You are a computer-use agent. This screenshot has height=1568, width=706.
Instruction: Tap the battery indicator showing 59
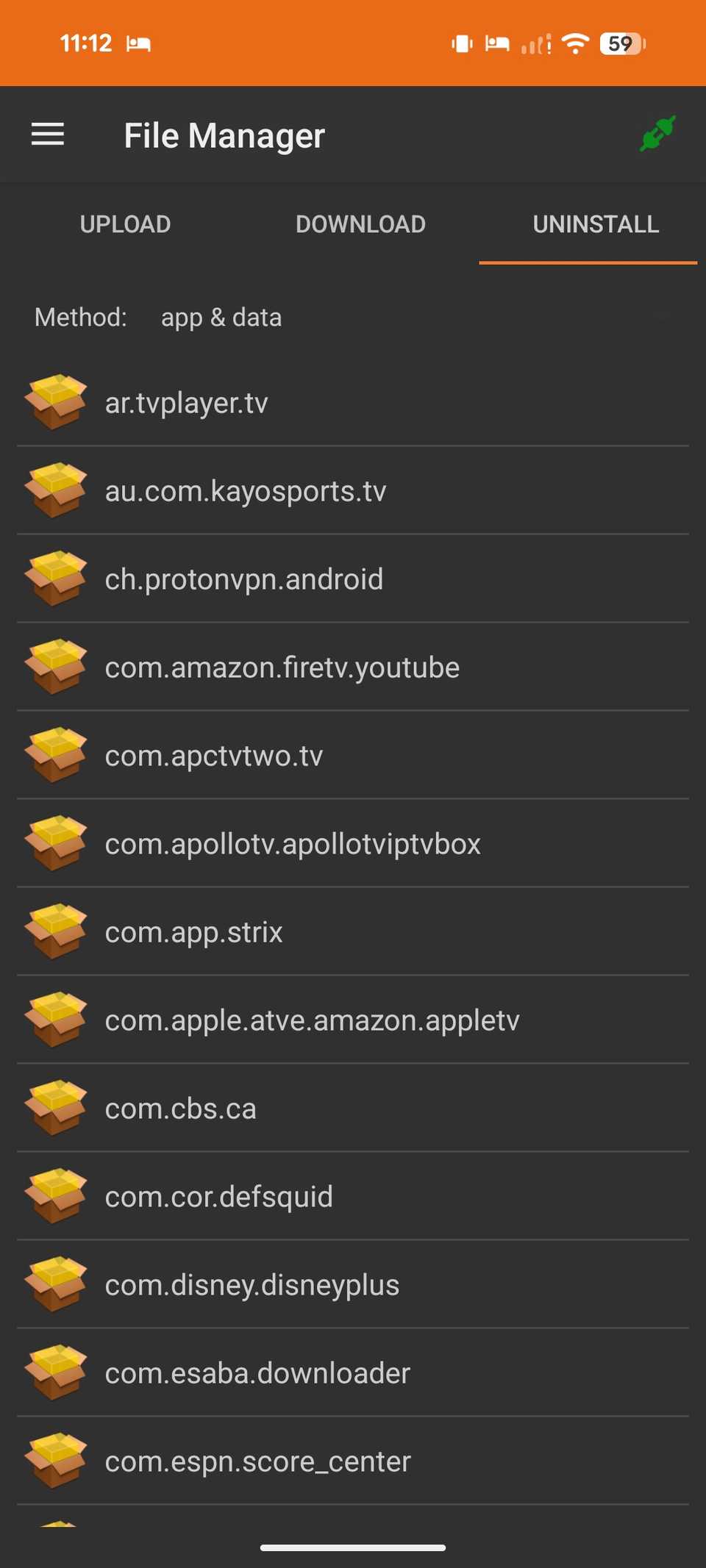tap(621, 44)
